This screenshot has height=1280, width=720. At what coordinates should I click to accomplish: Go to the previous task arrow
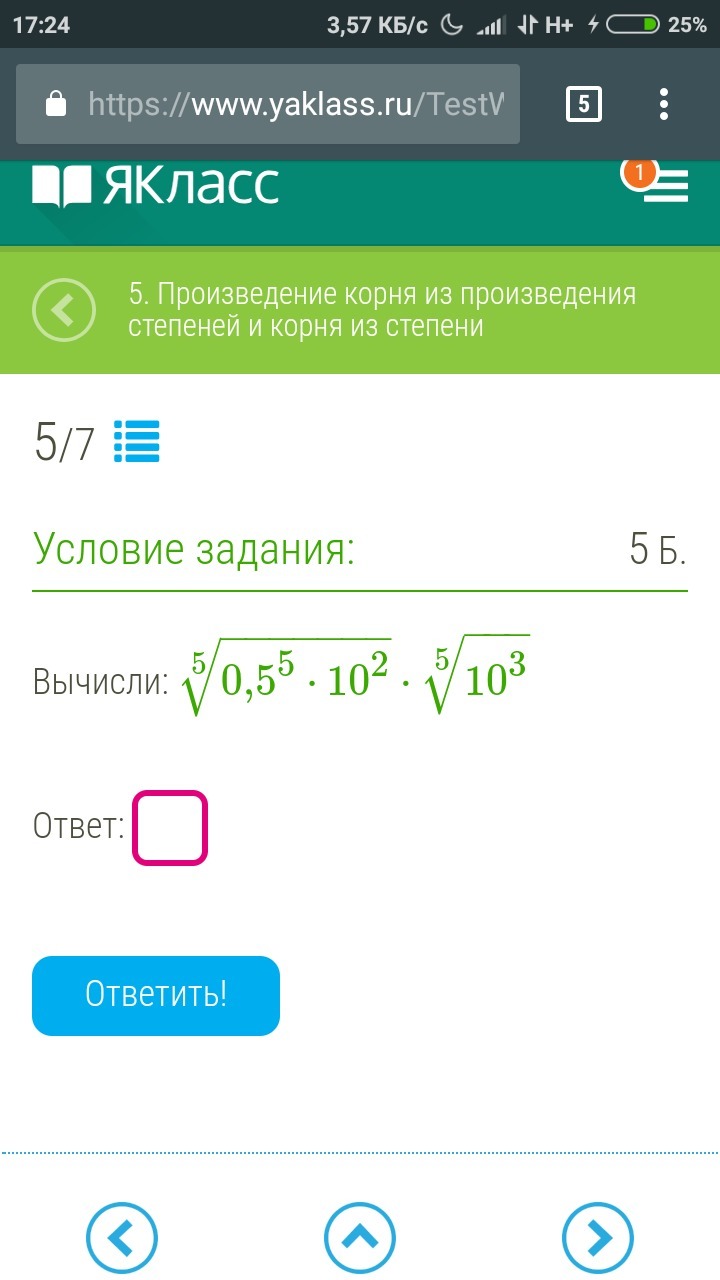point(122,1238)
